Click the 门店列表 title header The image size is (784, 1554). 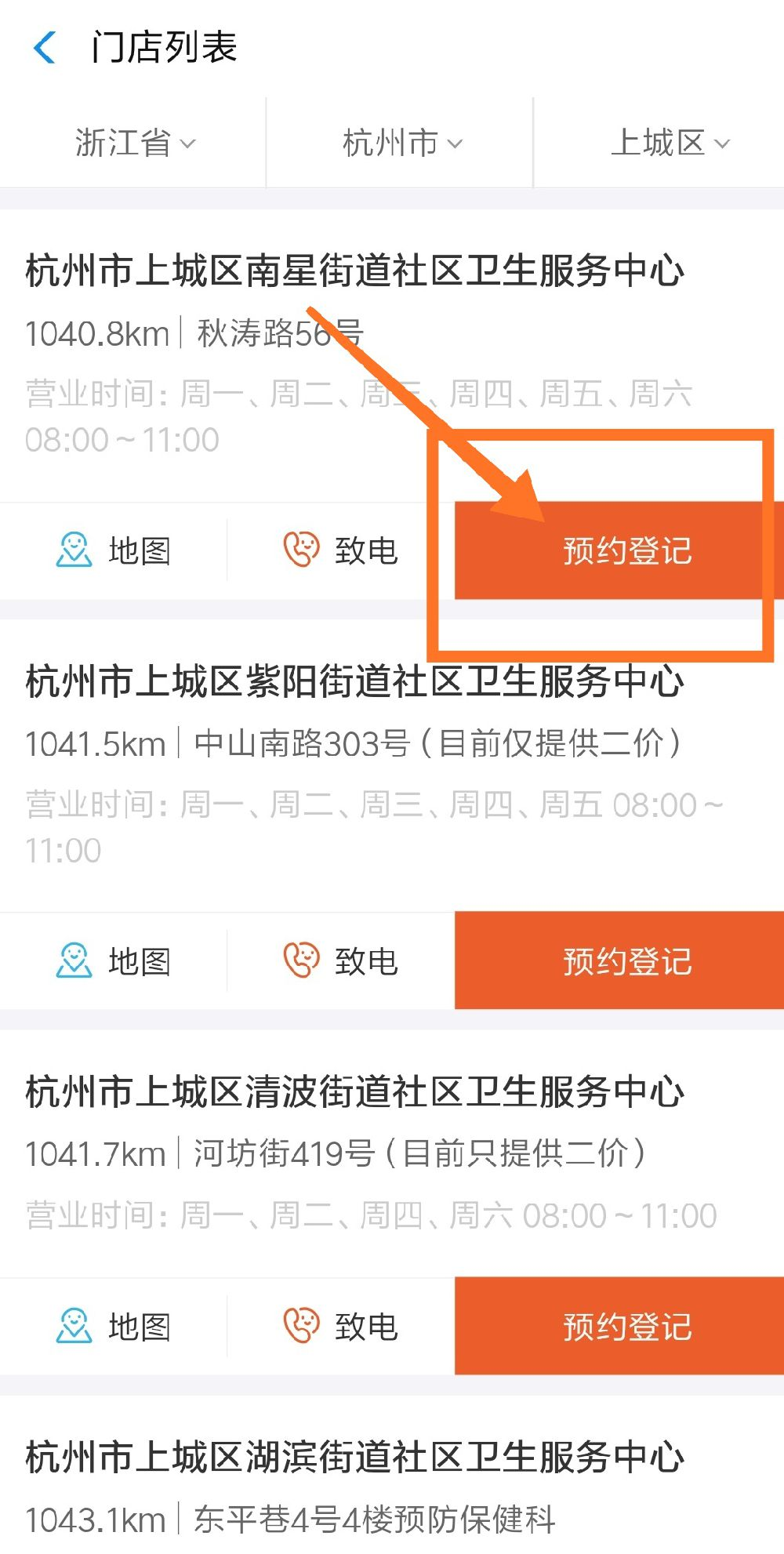(161, 48)
